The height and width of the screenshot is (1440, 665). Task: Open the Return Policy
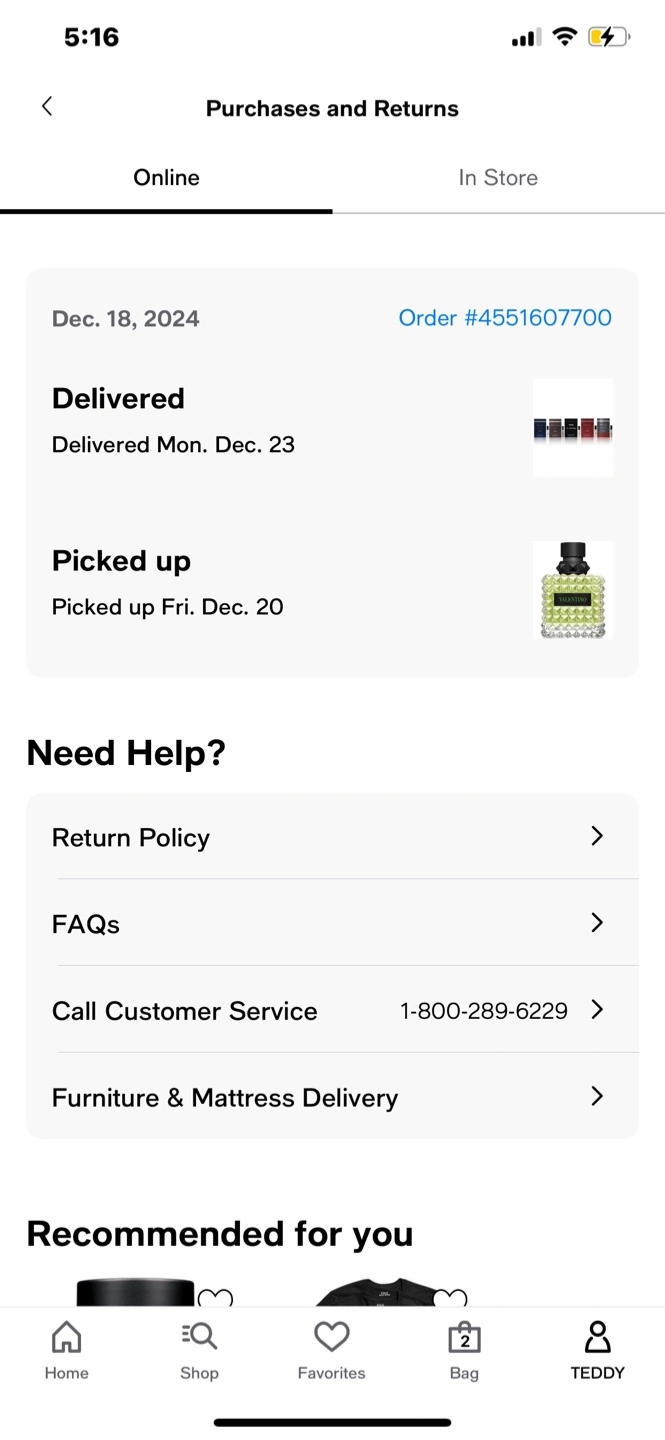click(332, 837)
